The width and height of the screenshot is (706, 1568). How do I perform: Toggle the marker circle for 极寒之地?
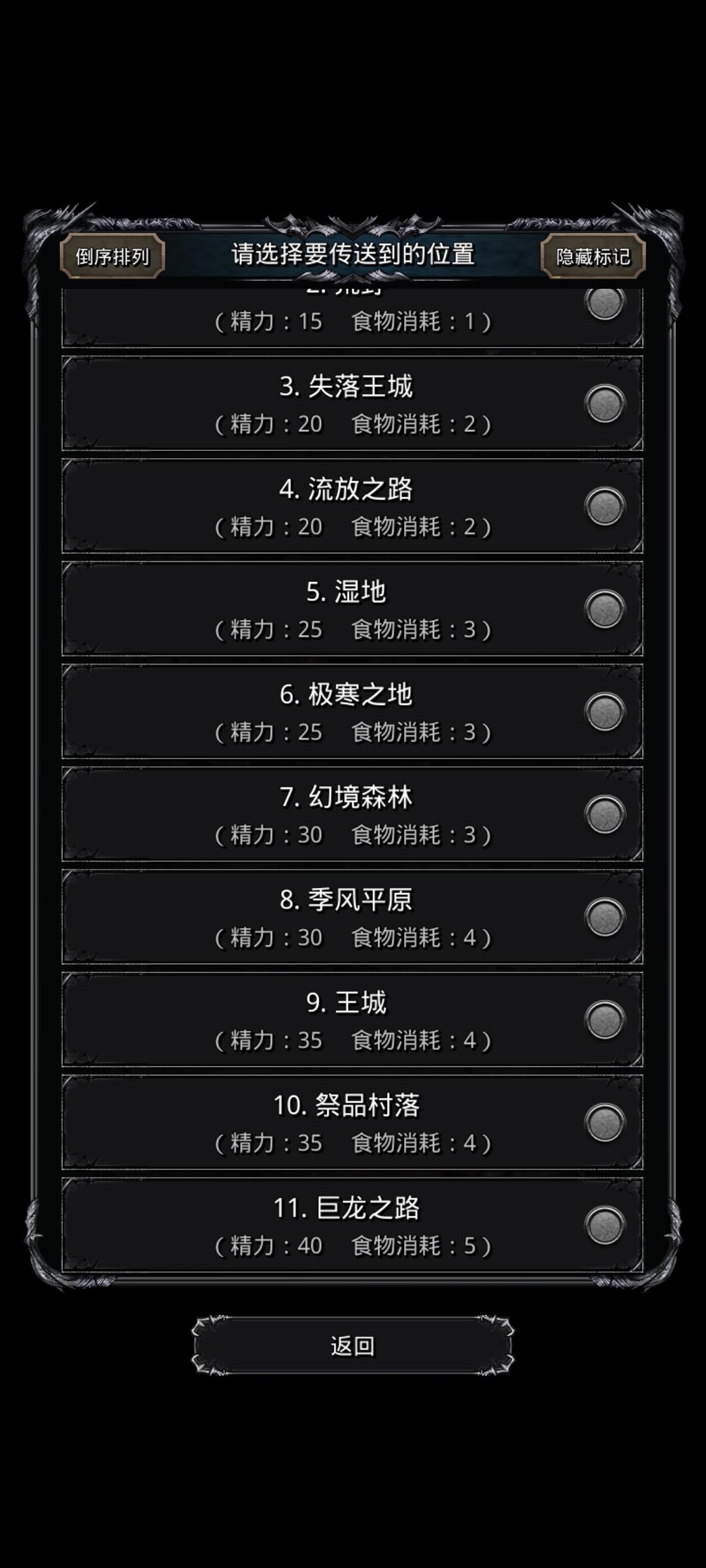click(x=605, y=711)
